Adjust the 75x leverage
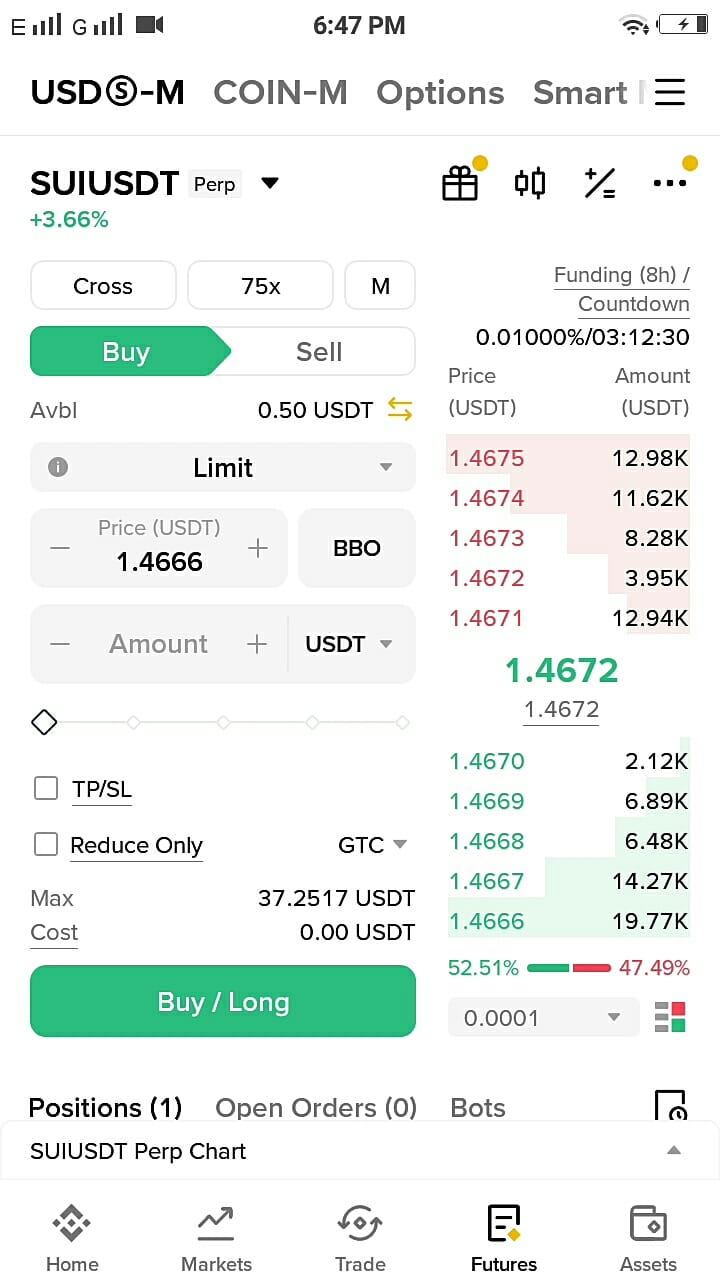720x1280 pixels. 260,286
